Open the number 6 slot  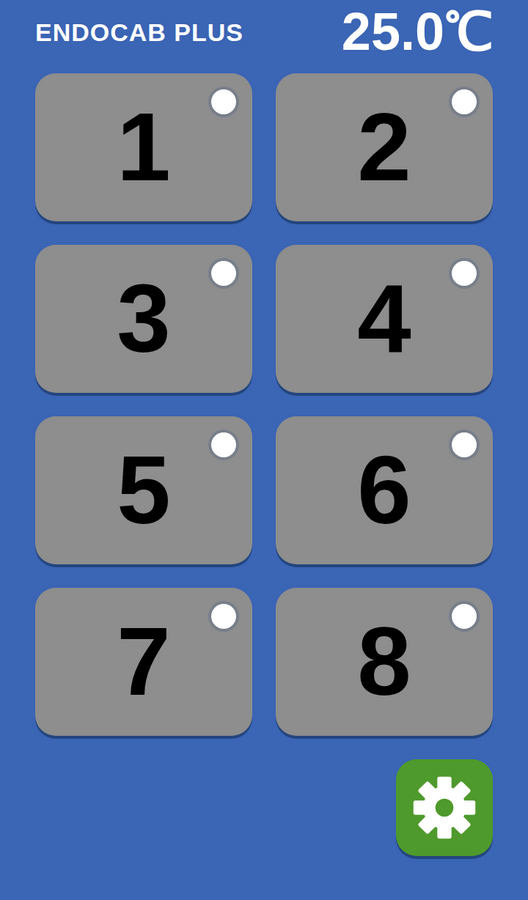coord(384,490)
